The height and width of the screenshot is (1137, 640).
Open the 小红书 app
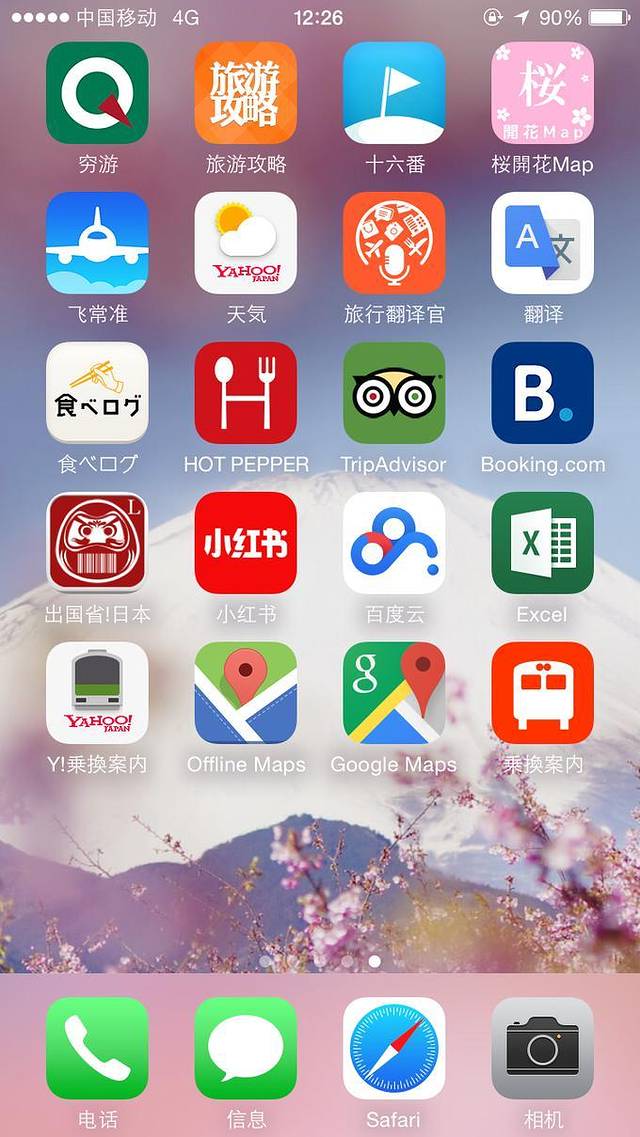pyautogui.click(x=246, y=543)
